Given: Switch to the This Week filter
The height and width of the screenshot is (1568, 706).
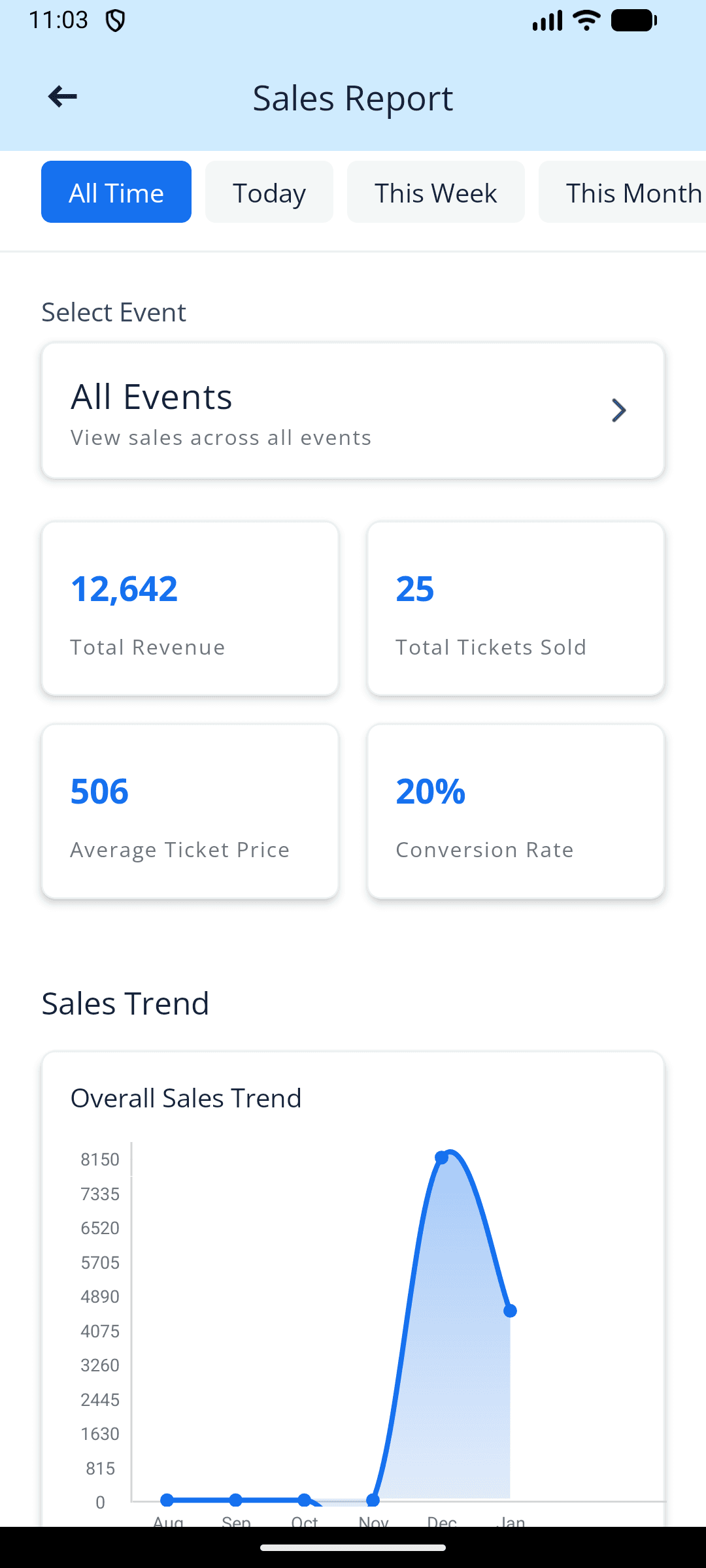Looking at the screenshot, I should pyautogui.click(x=435, y=191).
